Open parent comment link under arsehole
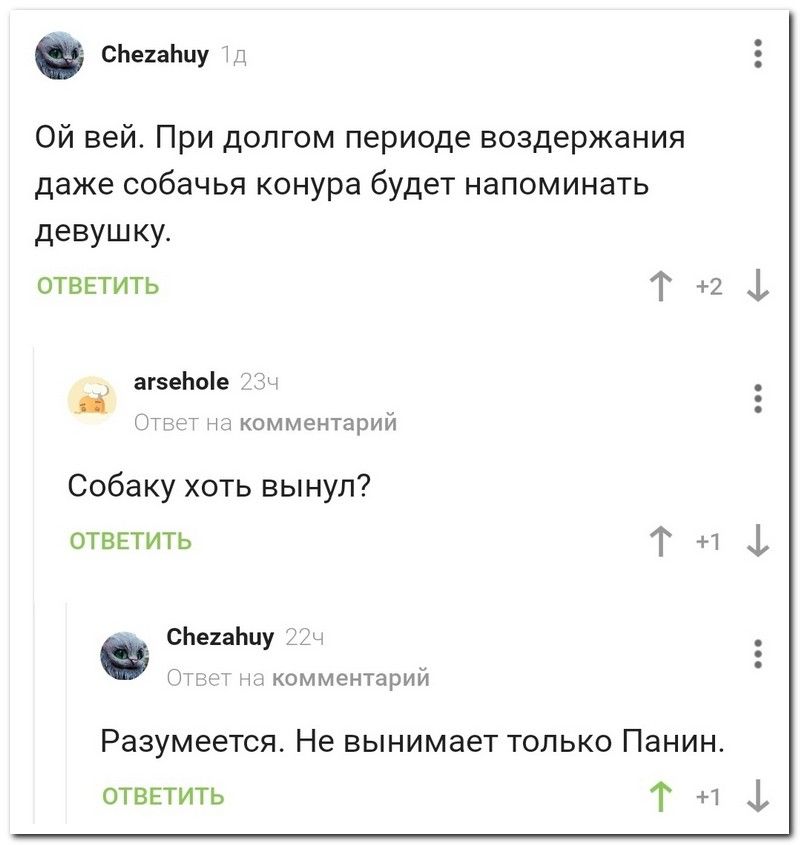Image resolution: width=800 pixels, height=845 pixels. [317, 422]
